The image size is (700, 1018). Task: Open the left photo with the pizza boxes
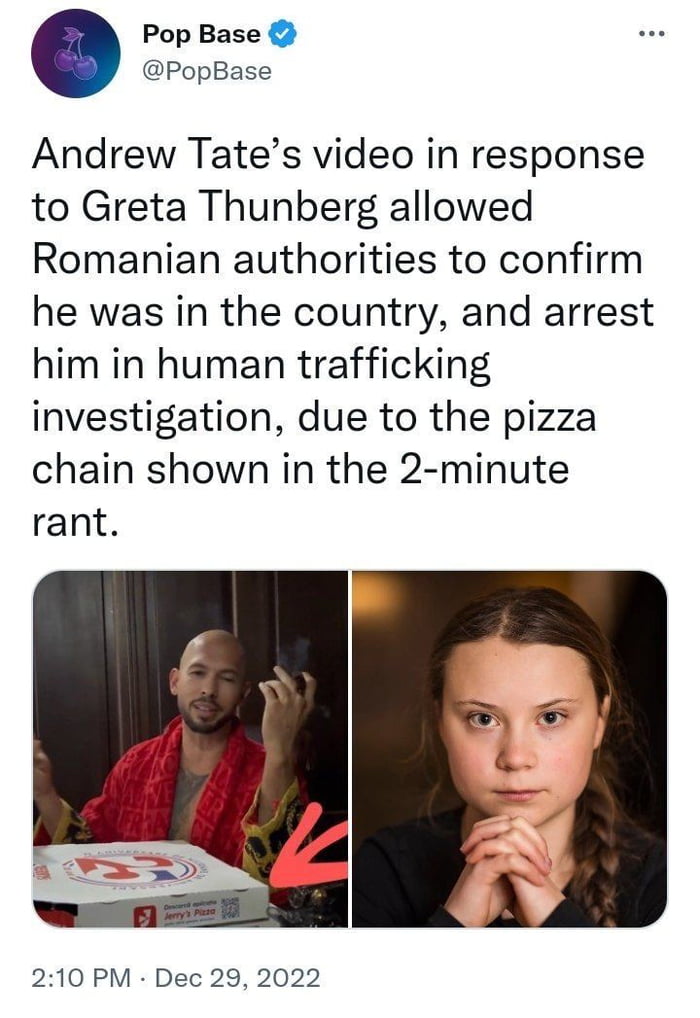[190, 748]
